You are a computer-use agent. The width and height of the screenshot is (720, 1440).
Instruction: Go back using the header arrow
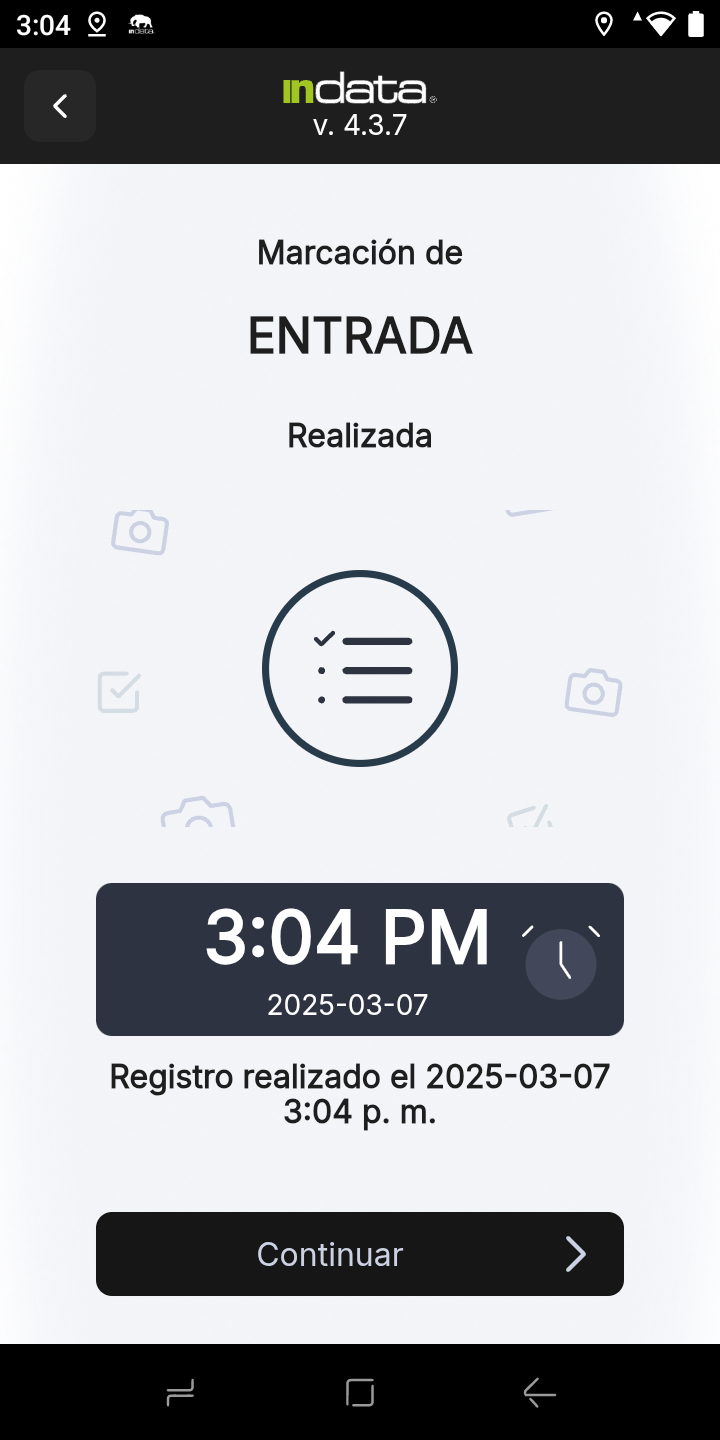[60, 106]
